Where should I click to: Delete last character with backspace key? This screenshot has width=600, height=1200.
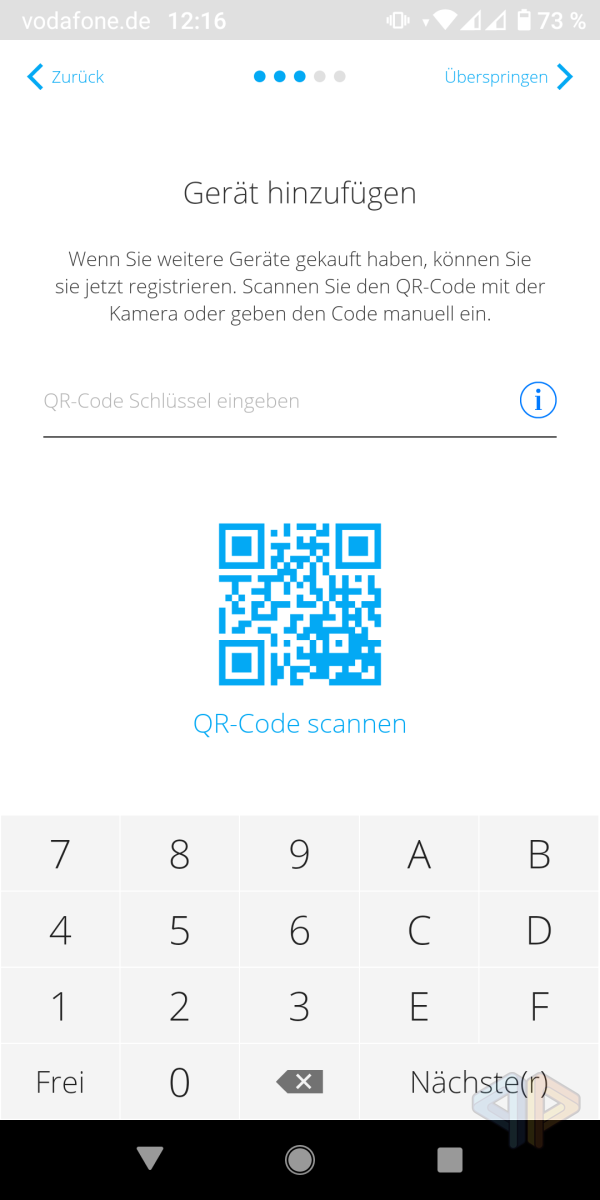tap(299, 1082)
